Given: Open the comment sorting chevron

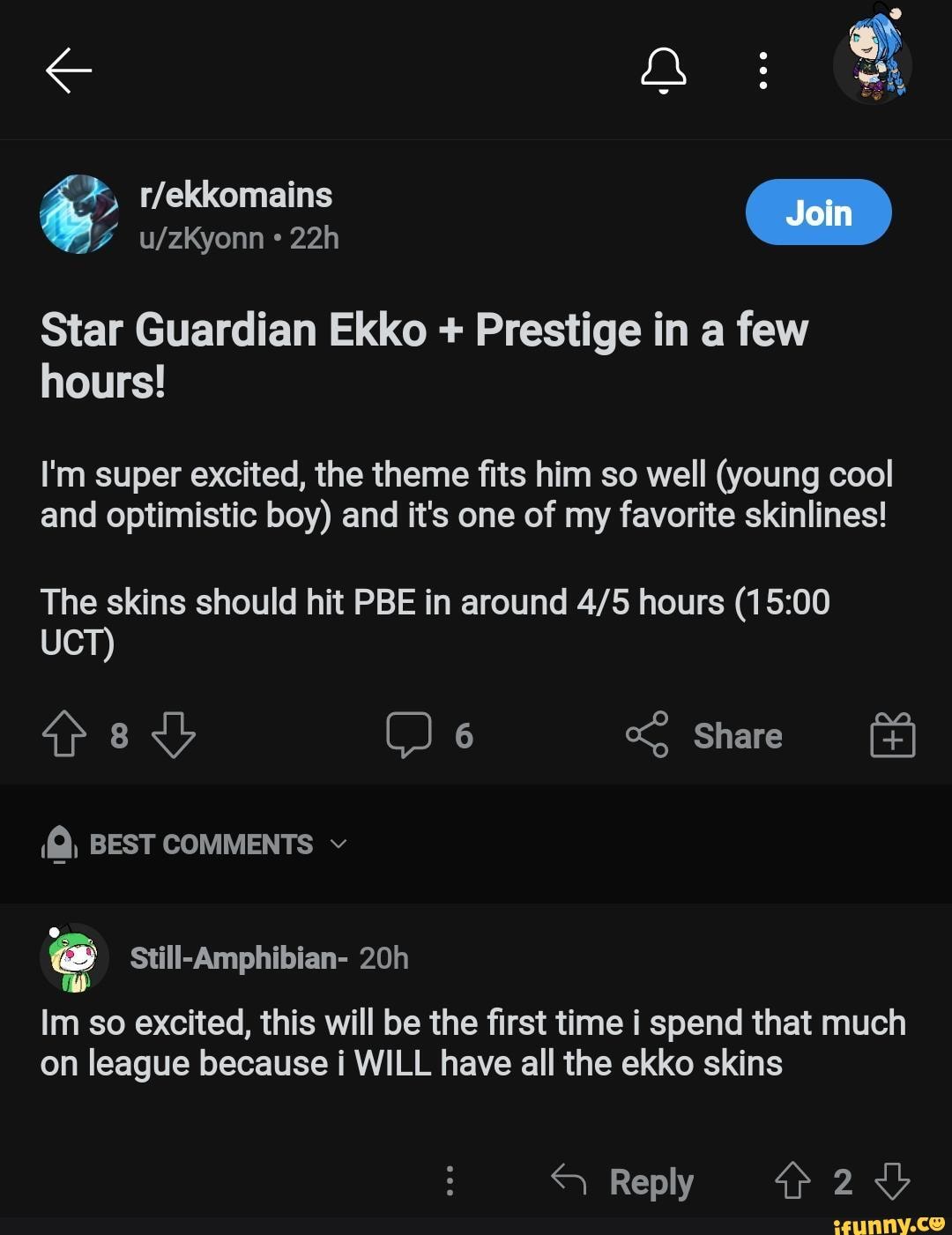Looking at the screenshot, I should [x=338, y=844].
